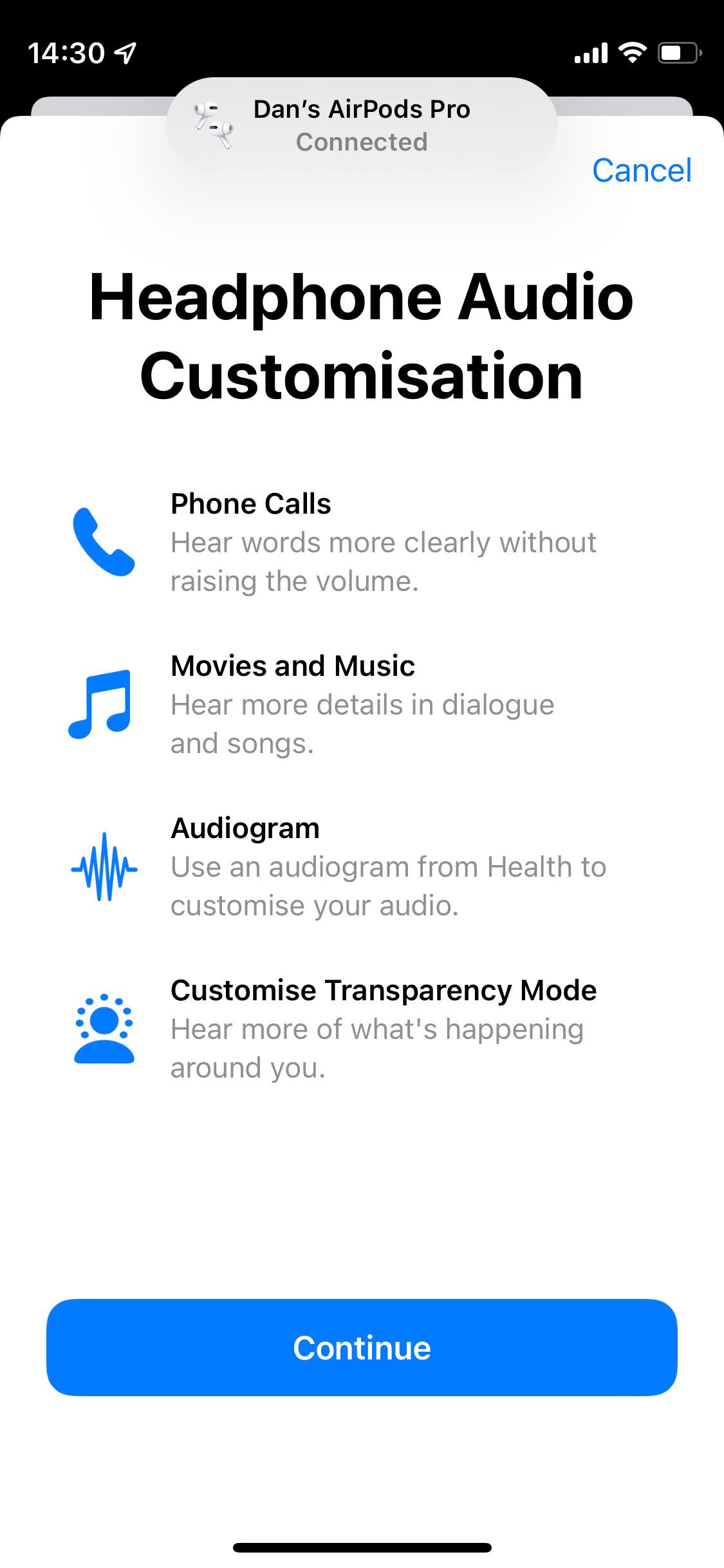Tap Cancel to dismiss the sheet
Image resolution: width=724 pixels, height=1568 pixels.
(643, 170)
